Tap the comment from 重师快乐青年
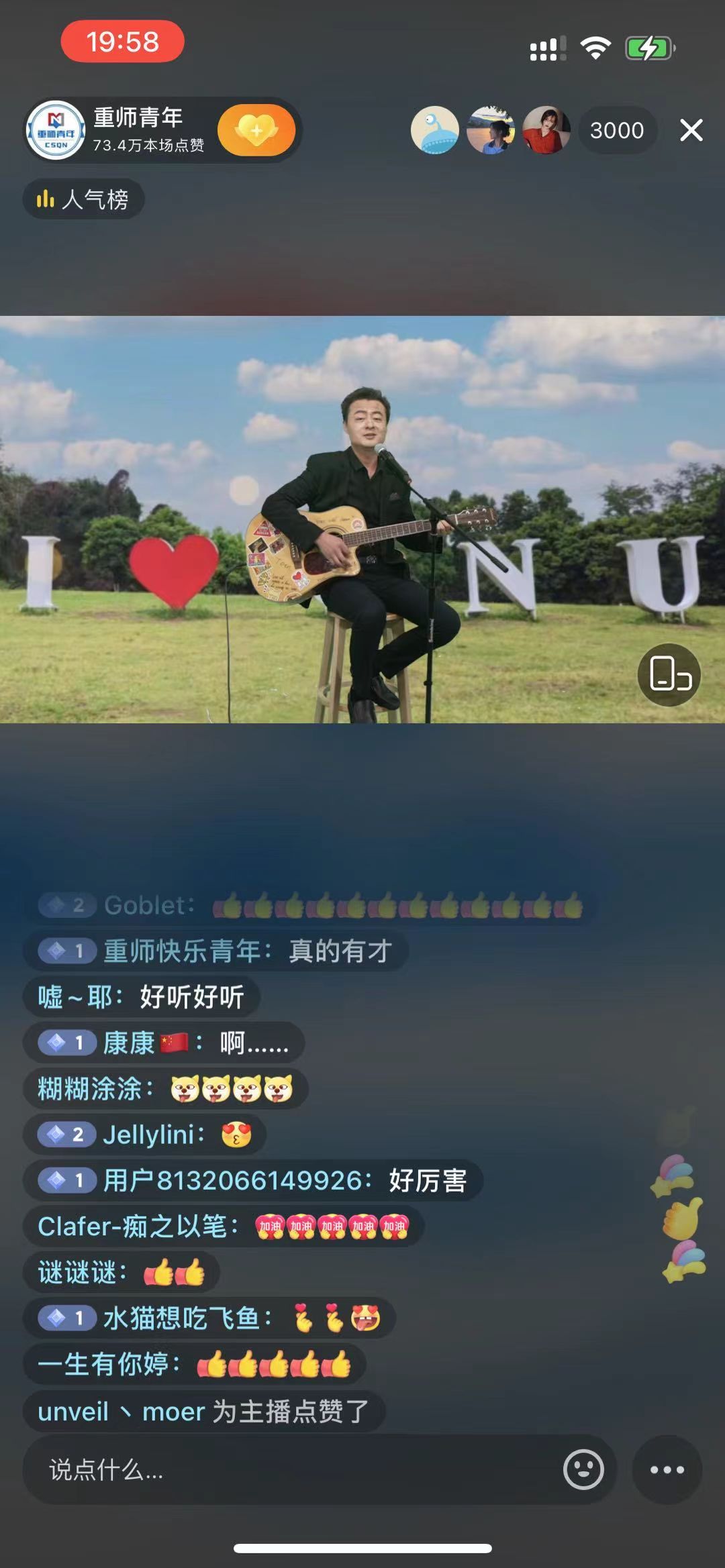Viewport: 725px width, 1568px height. (215, 951)
